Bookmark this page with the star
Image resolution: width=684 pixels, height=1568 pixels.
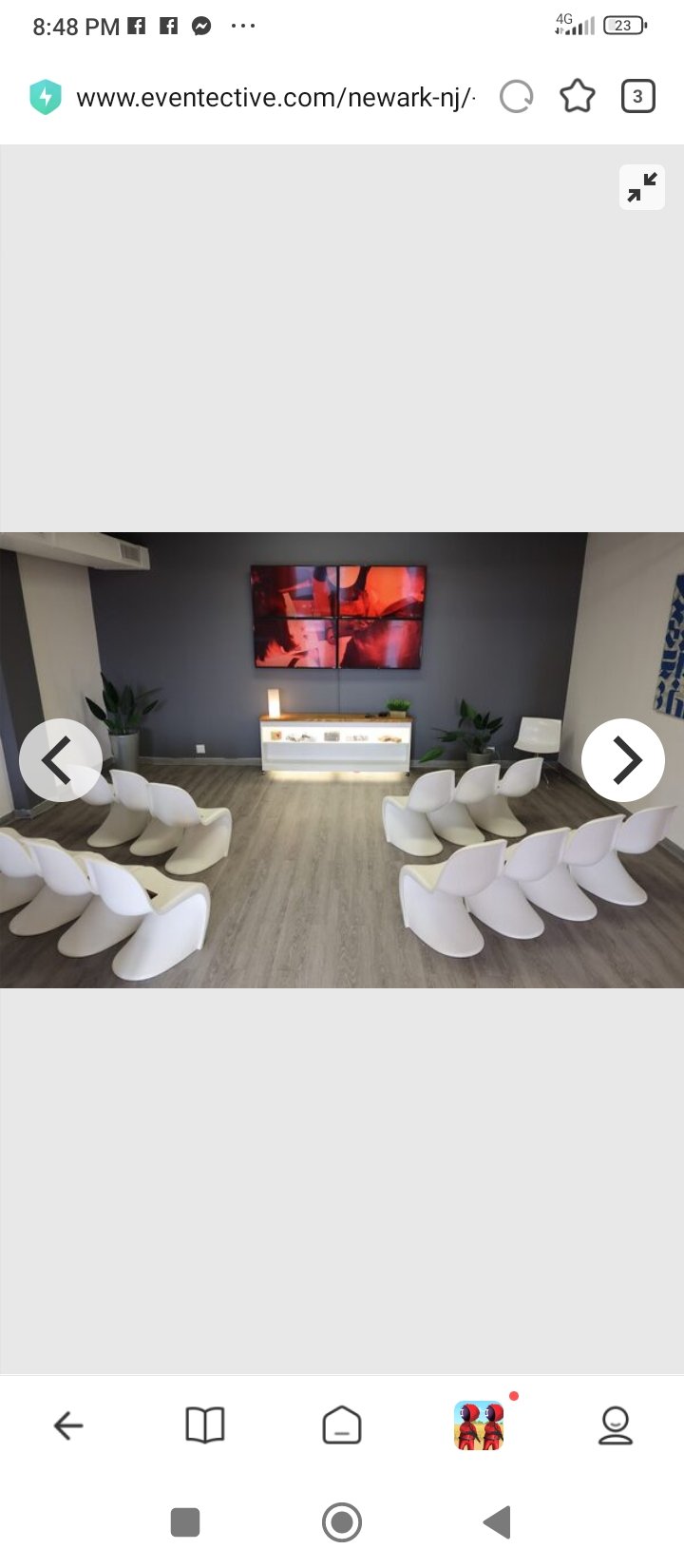click(x=577, y=97)
